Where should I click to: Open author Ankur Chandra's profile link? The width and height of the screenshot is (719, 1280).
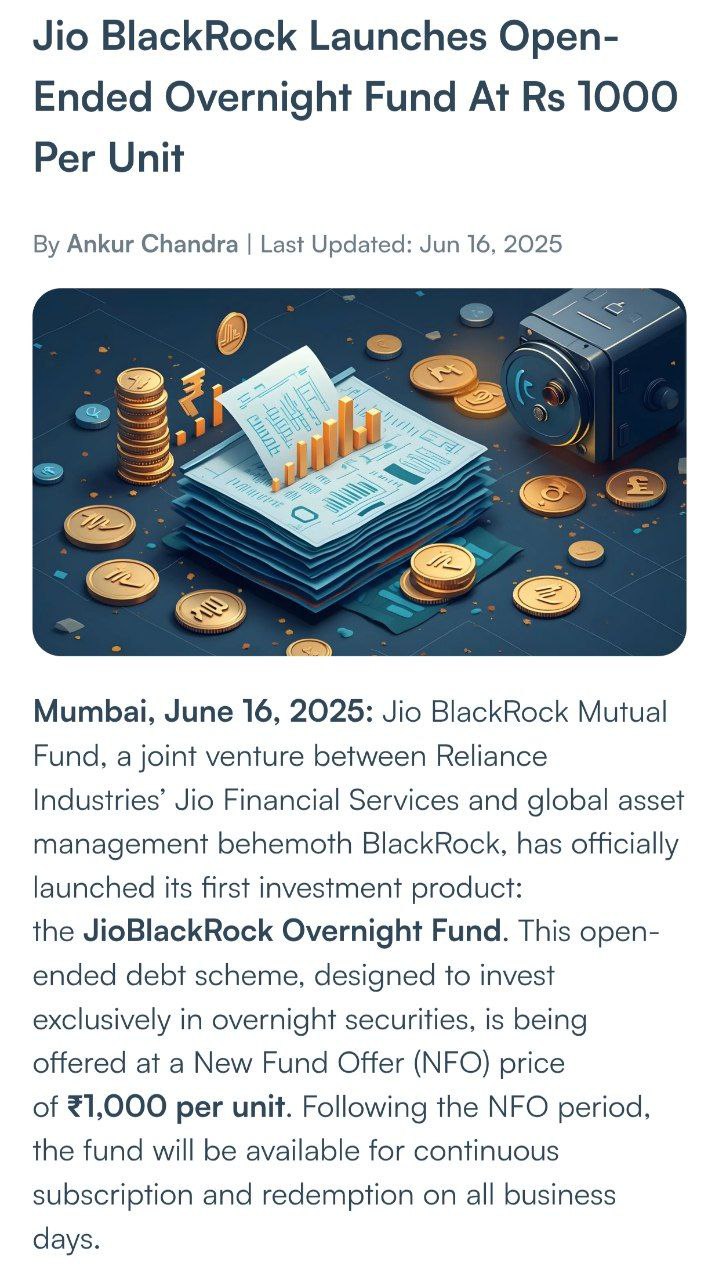coord(152,244)
